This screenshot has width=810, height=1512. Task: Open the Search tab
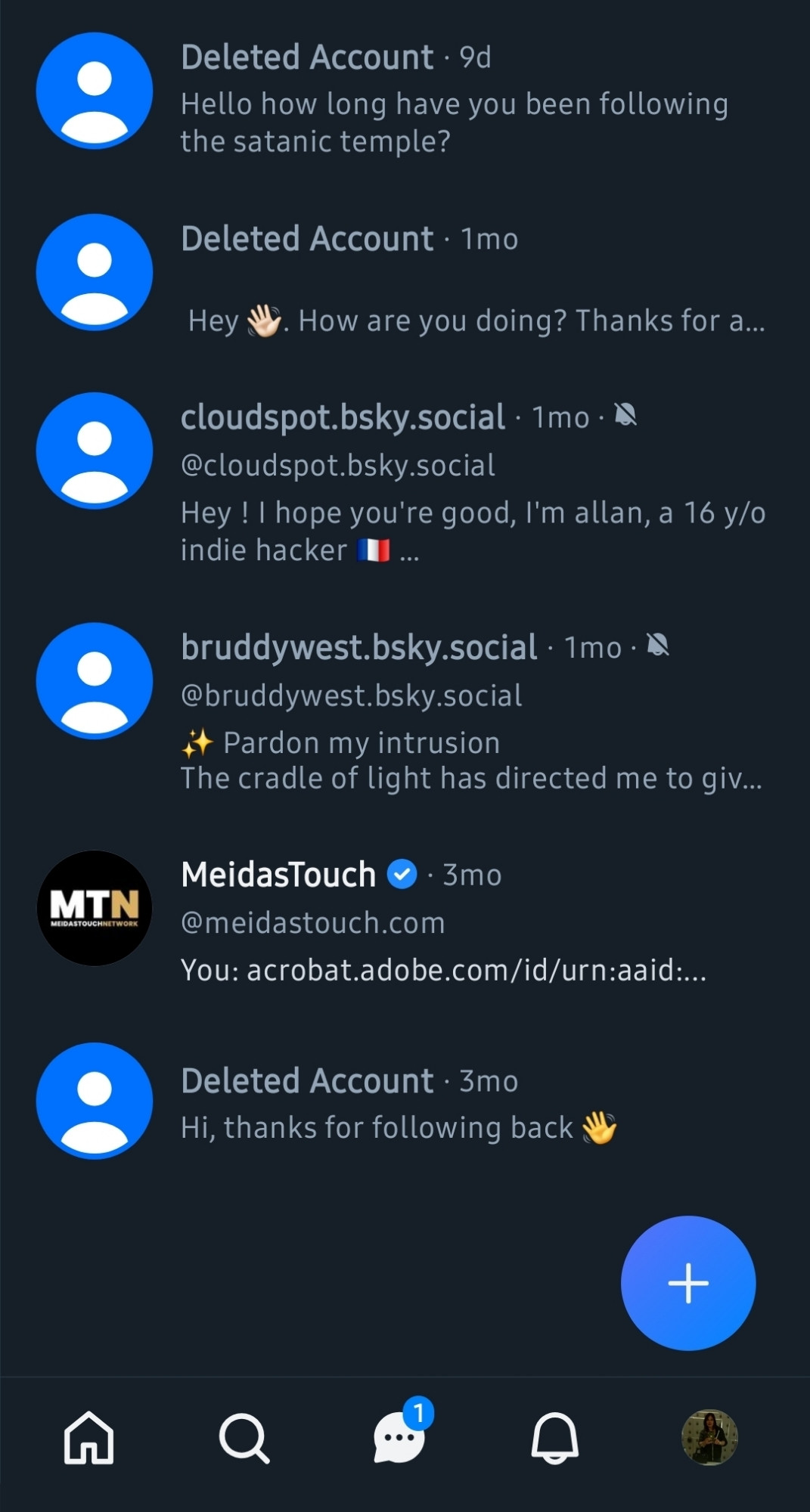244,1438
